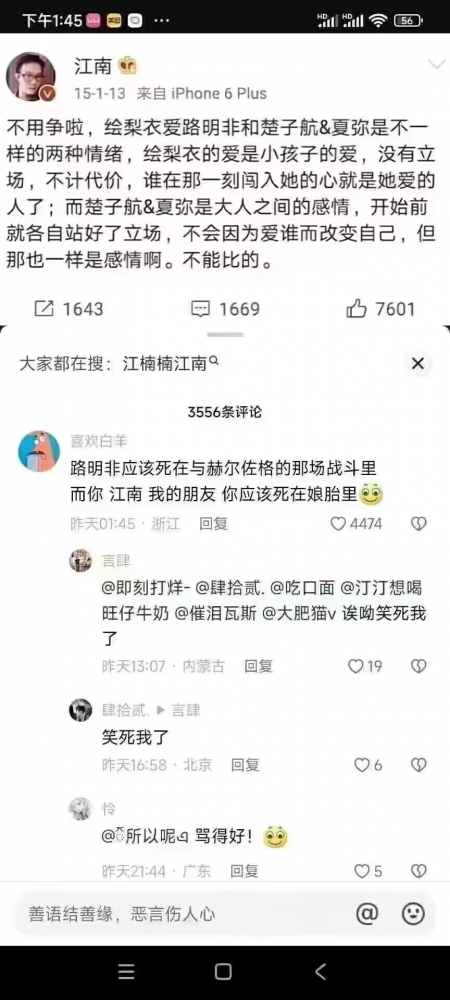Screen dimensions: 450x1000
Task: Go back with system navigation arrow
Action: tap(321, 972)
